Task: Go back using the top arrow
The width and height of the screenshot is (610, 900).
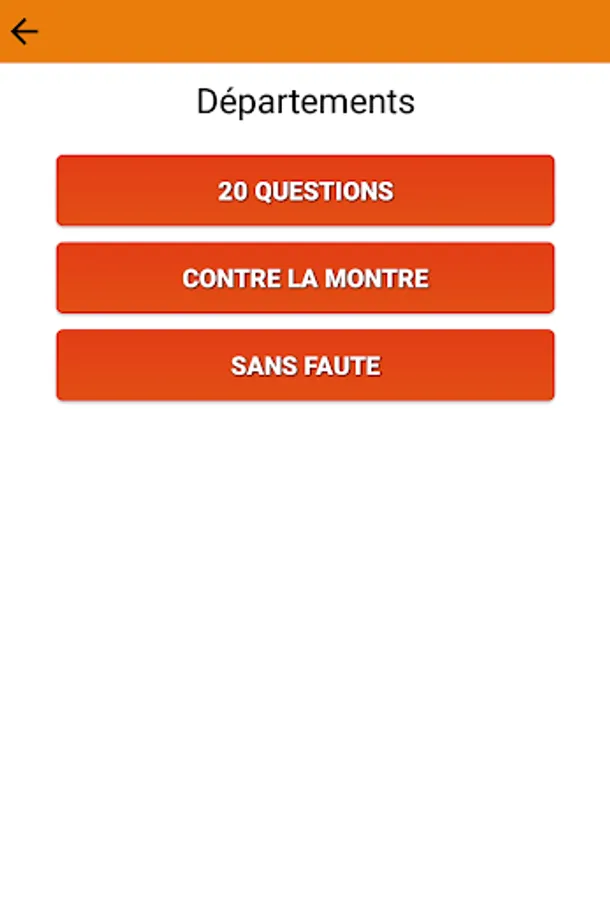Action: click(x=24, y=32)
